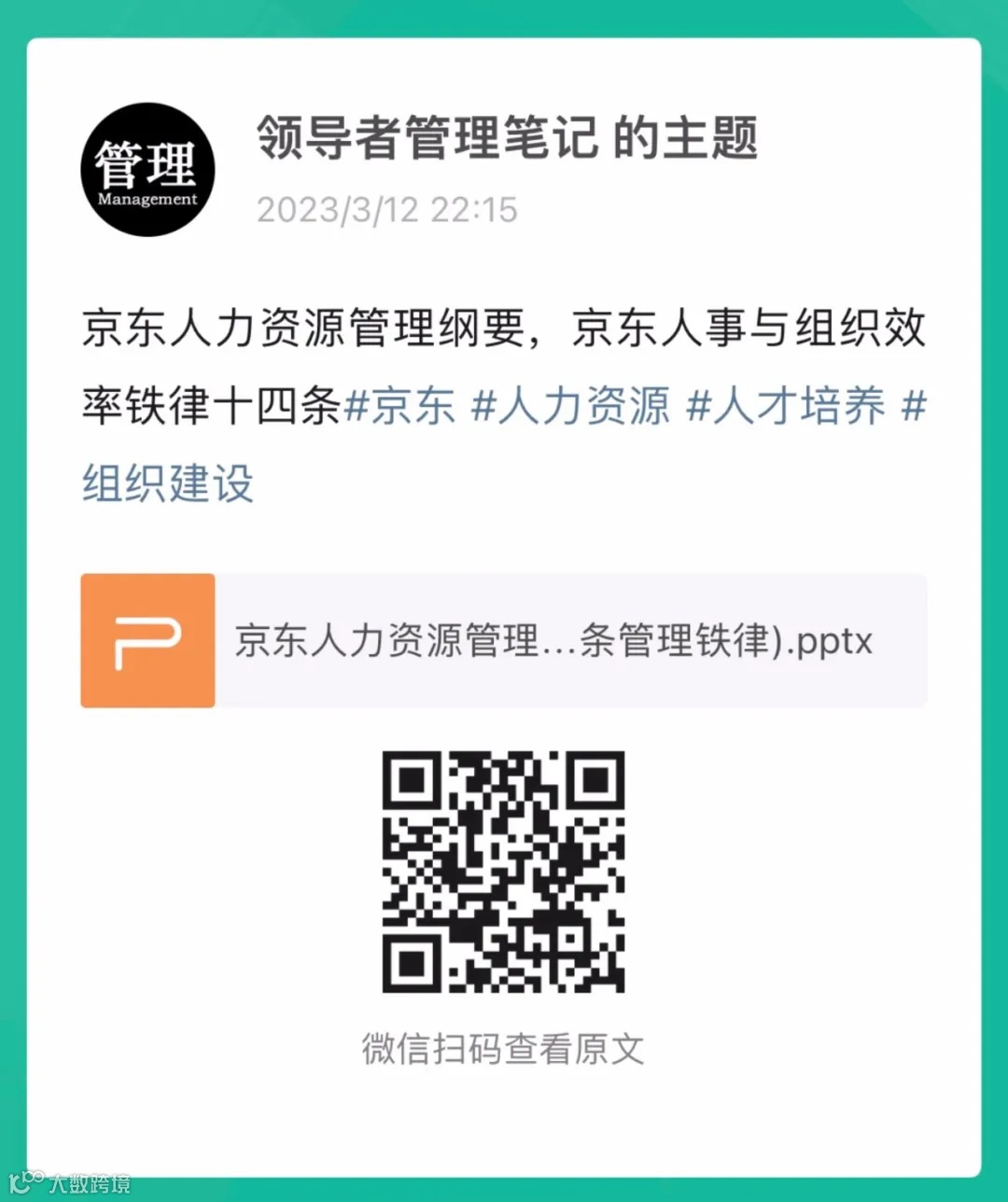Viewport: 1008px width, 1202px height.
Task: Open the #人才培养 hashtag
Action: (x=787, y=408)
